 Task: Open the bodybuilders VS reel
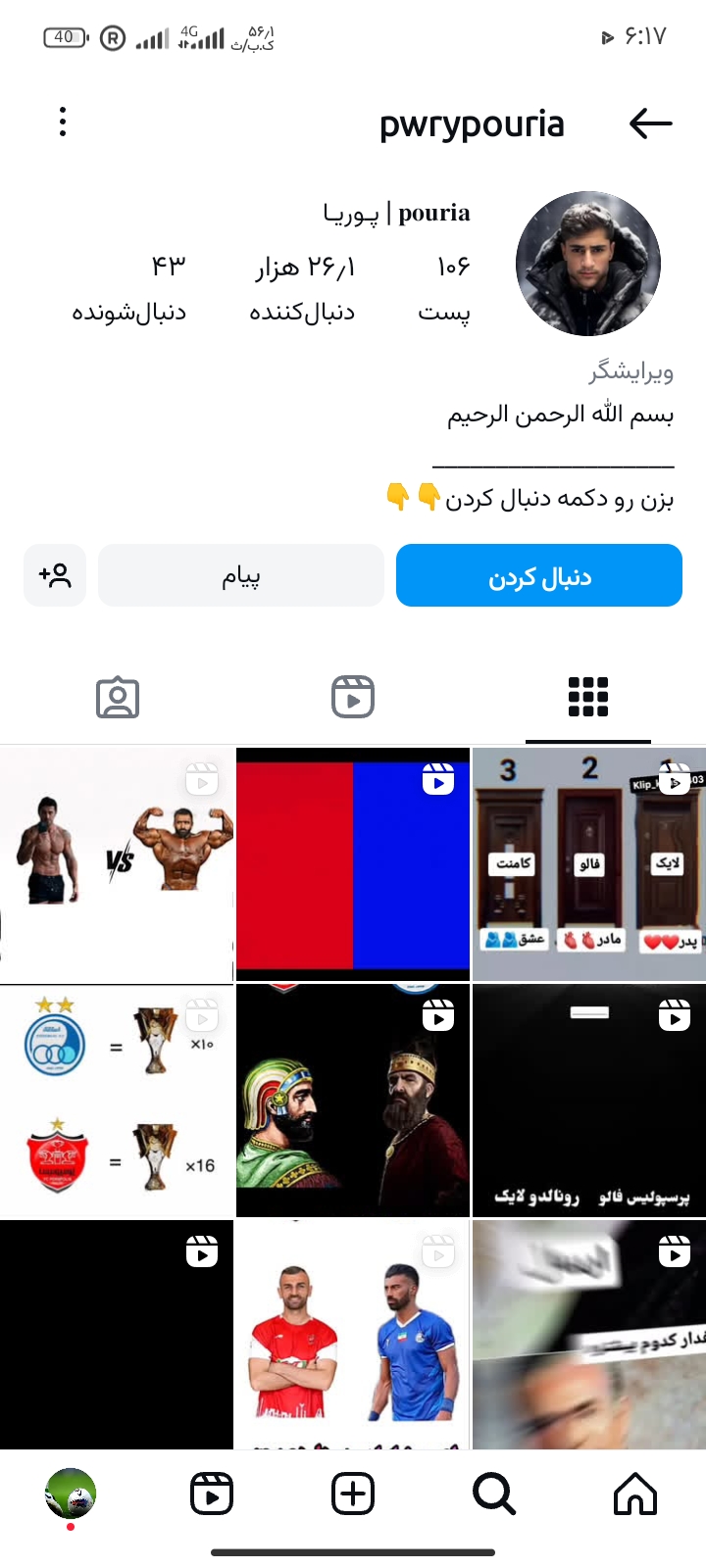(x=117, y=864)
